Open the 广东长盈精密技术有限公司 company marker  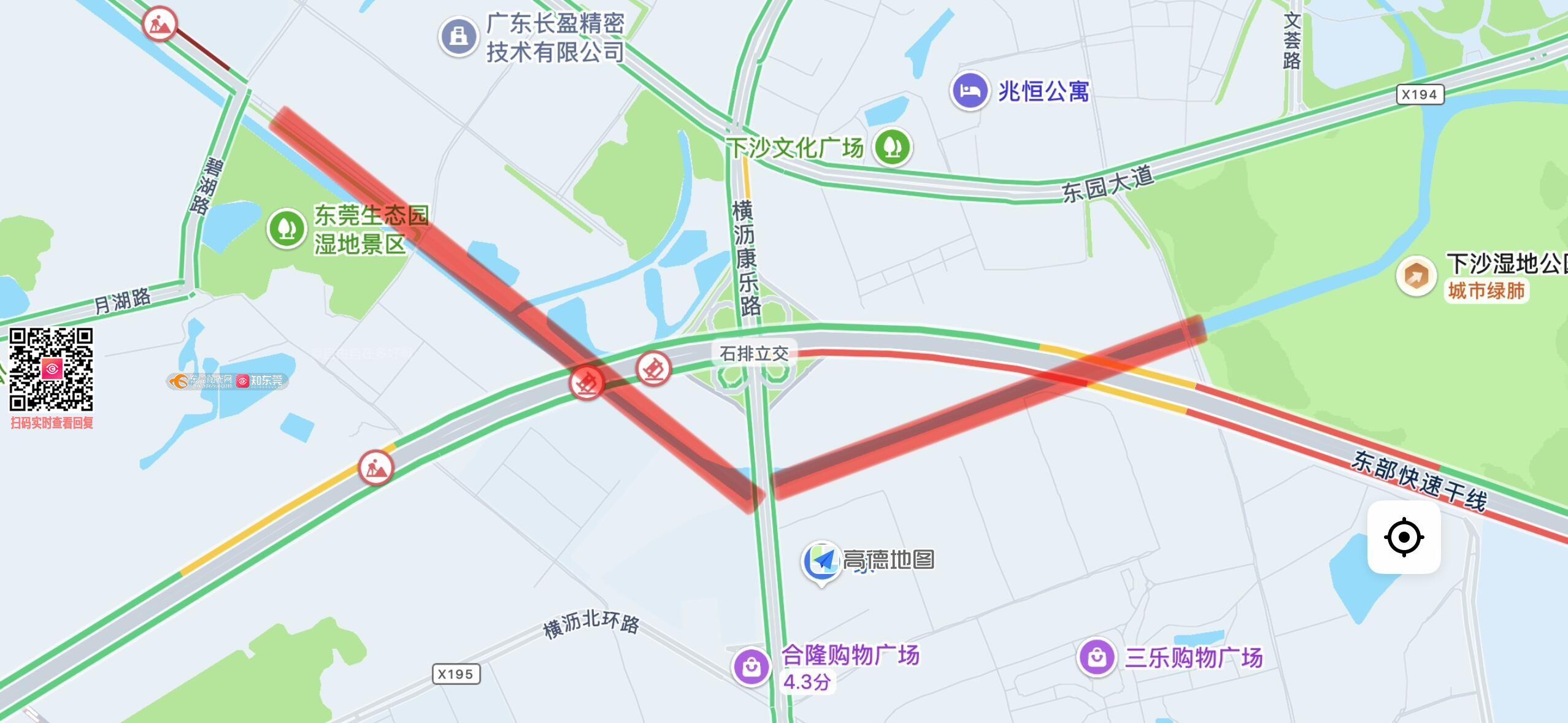tap(458, 36)
